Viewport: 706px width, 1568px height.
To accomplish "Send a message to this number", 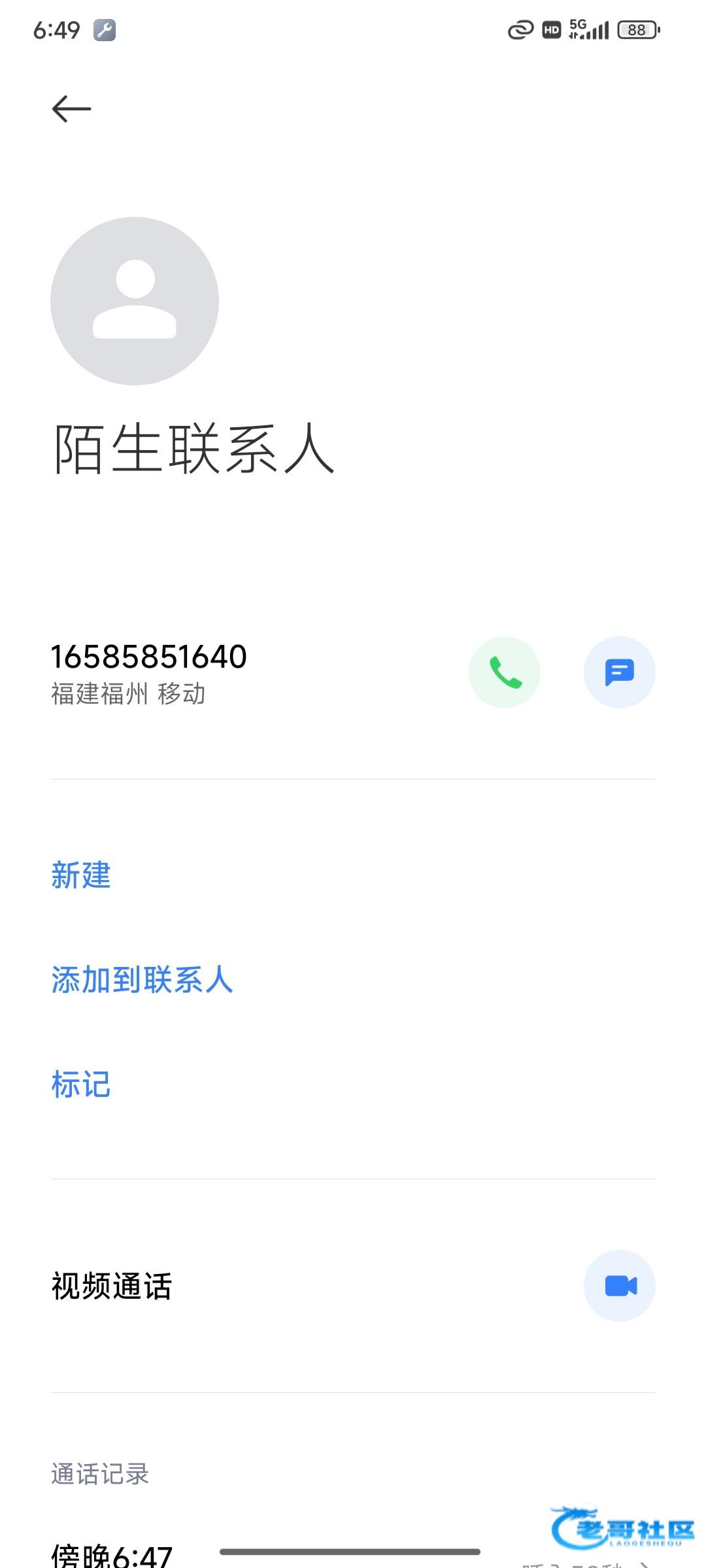I will click(620, 672).
